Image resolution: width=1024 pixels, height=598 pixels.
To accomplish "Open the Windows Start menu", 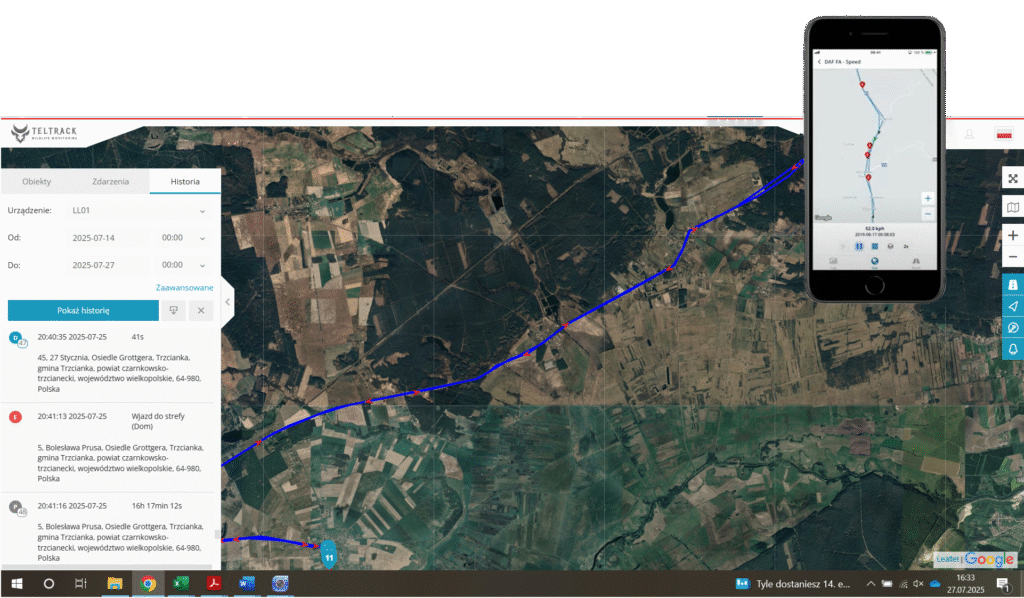I will pos(17,583).
